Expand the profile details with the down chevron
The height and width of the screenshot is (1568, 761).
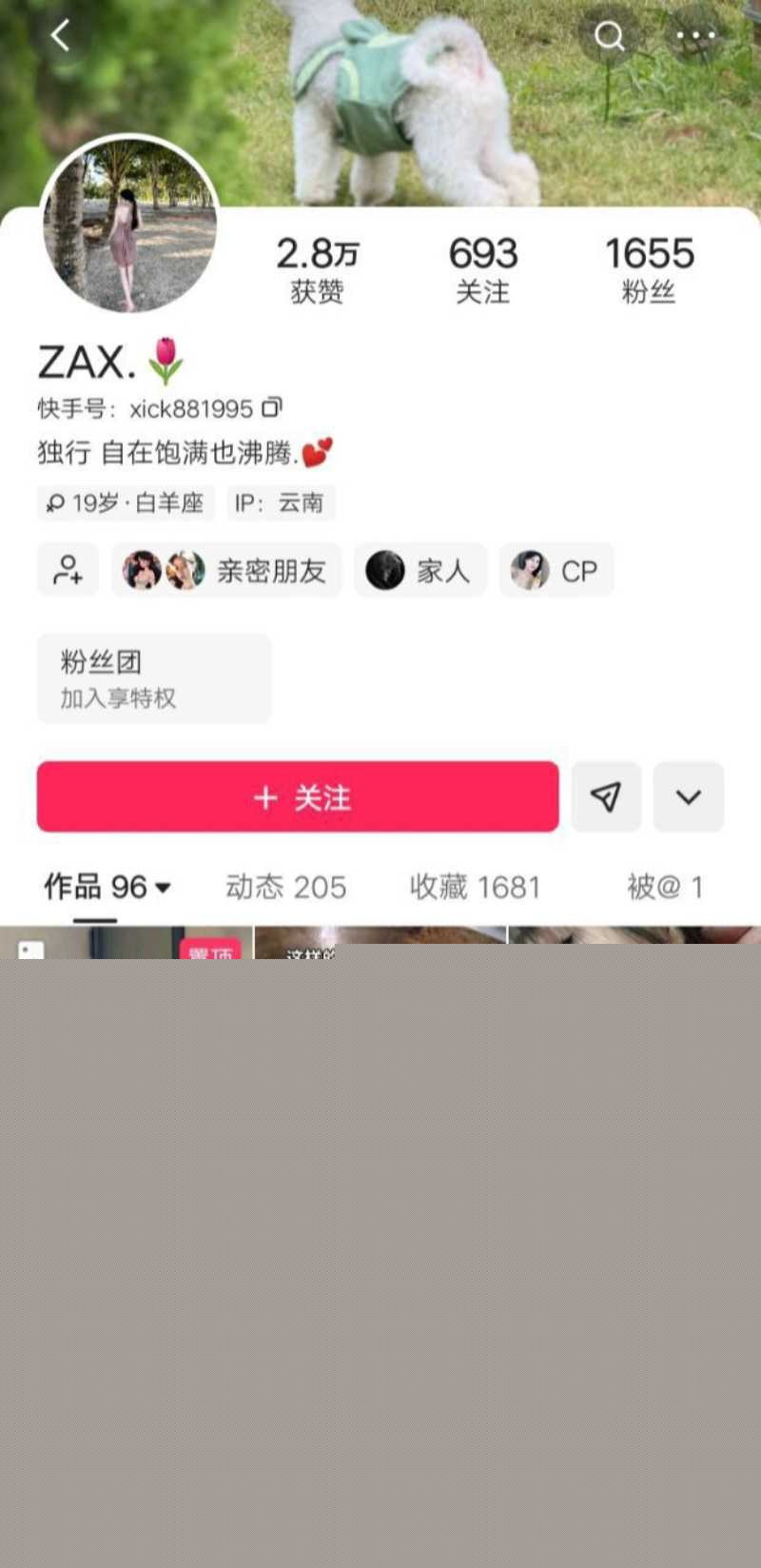coord(688,797)
